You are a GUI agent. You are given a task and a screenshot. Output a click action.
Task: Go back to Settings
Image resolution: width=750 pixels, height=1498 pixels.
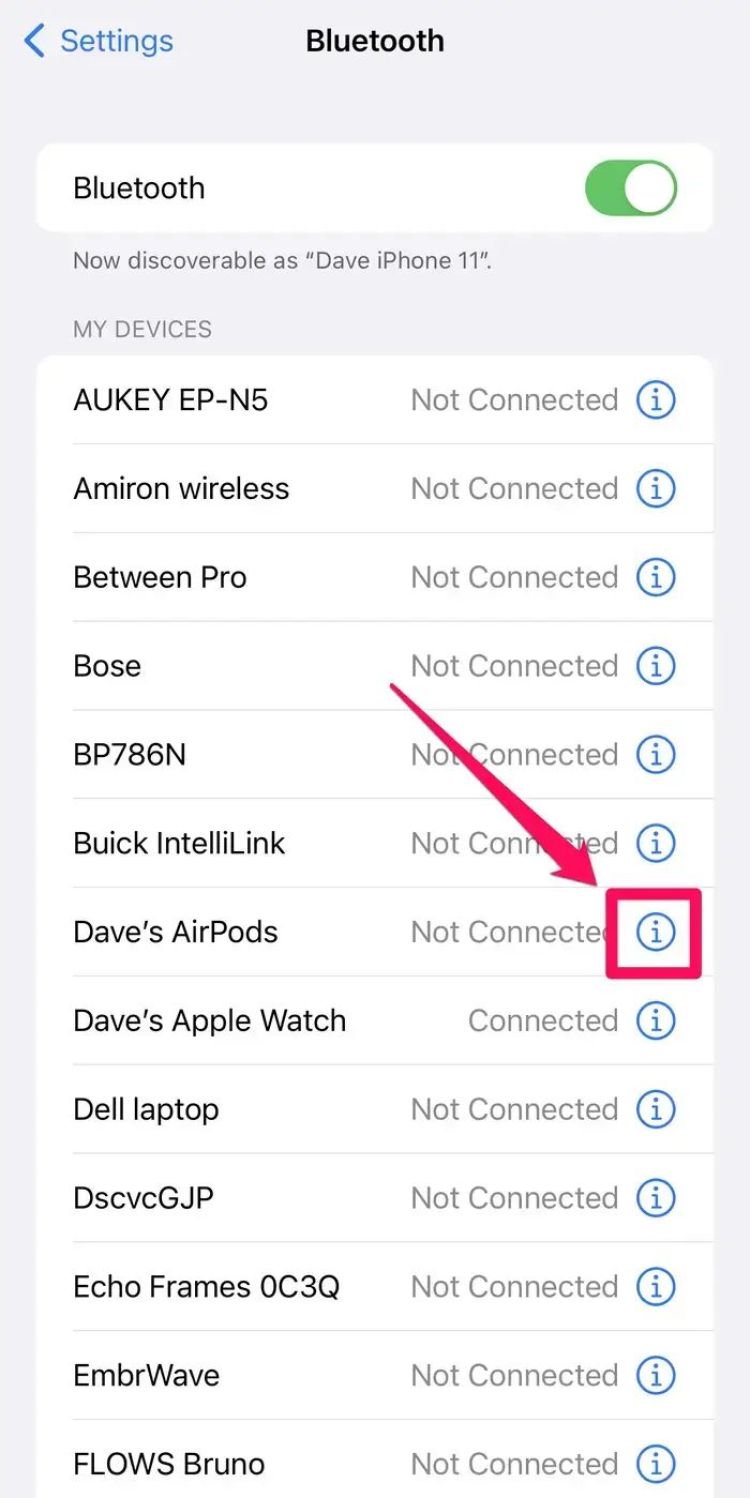tap(98, 42)
